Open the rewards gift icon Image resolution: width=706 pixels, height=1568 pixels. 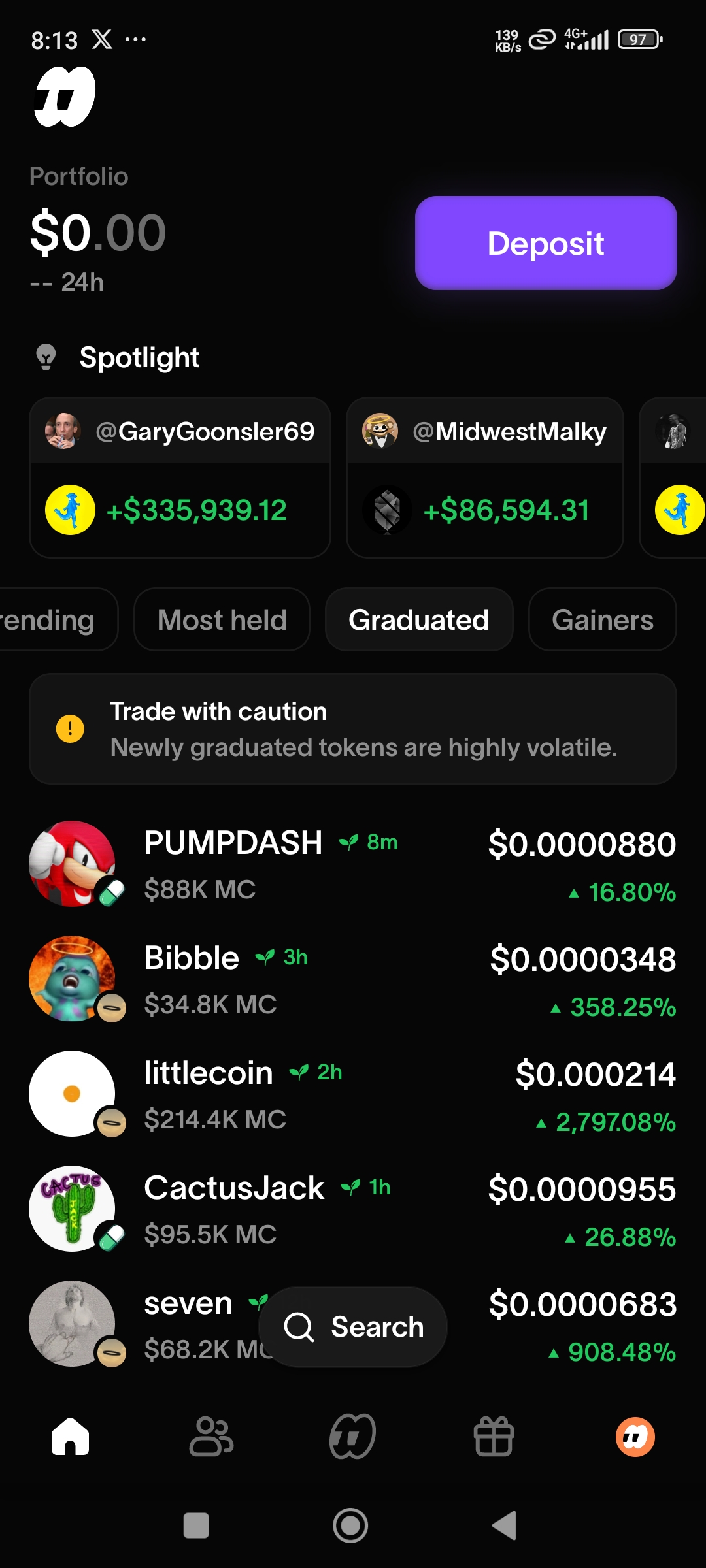pos(494,1435)
